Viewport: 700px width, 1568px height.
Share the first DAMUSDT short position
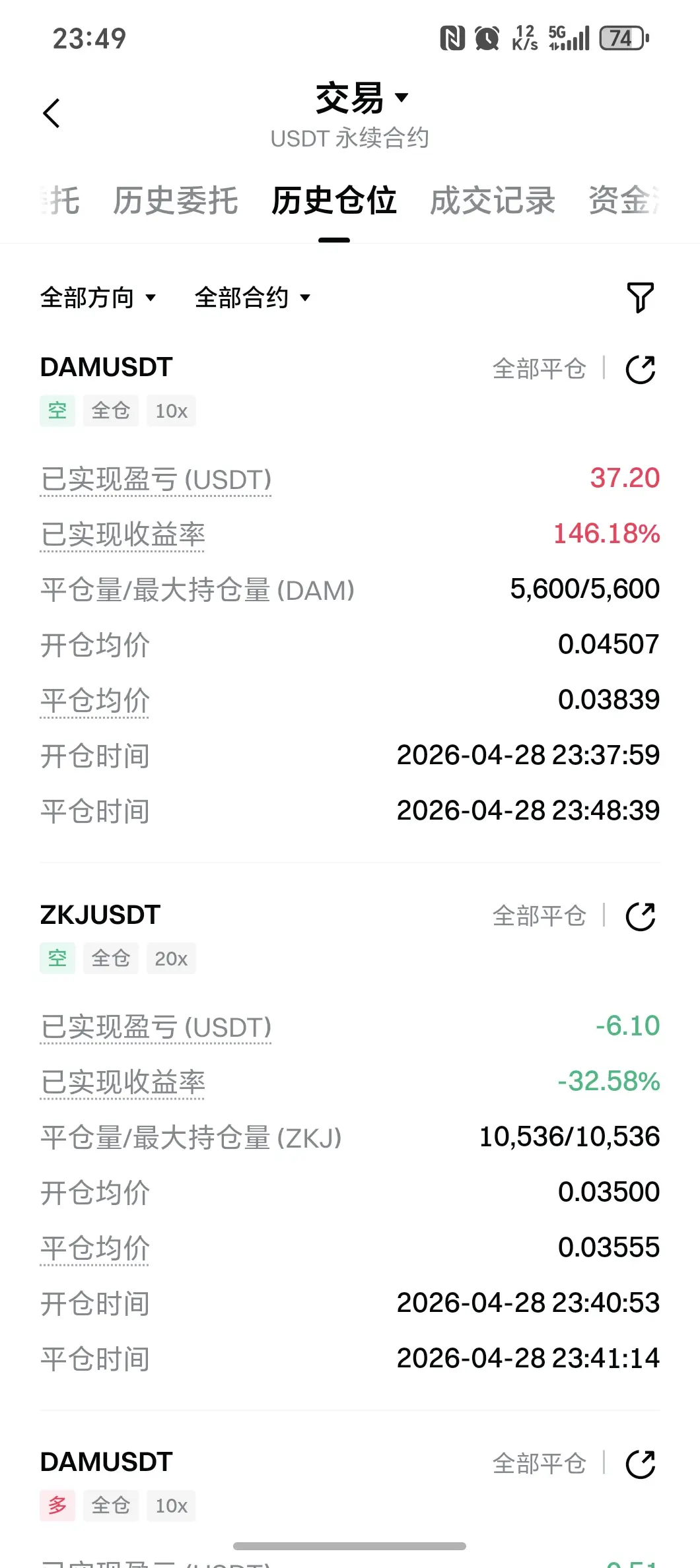[640, 369]
